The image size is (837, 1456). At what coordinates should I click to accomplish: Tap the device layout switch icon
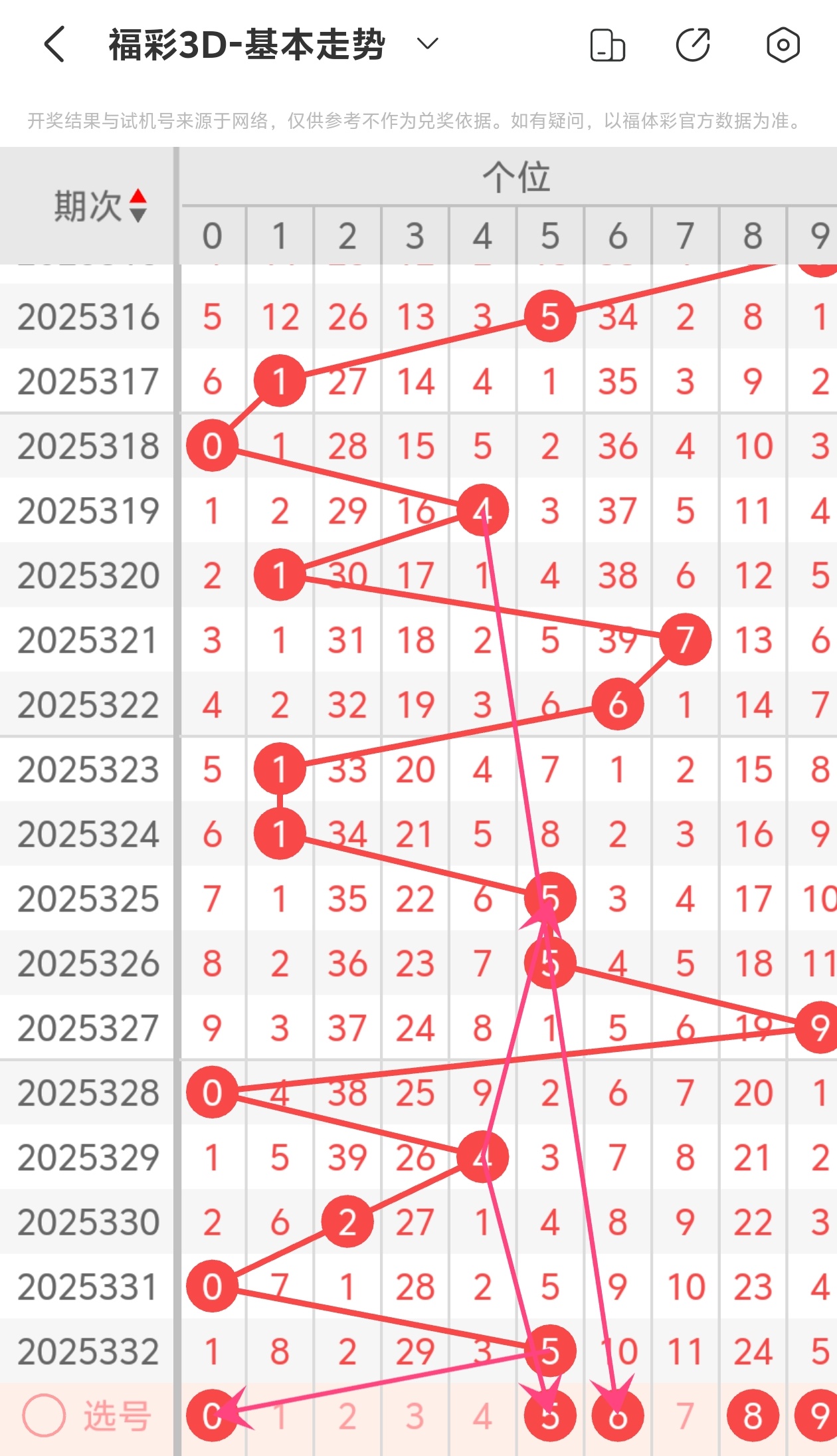point(607,45)
